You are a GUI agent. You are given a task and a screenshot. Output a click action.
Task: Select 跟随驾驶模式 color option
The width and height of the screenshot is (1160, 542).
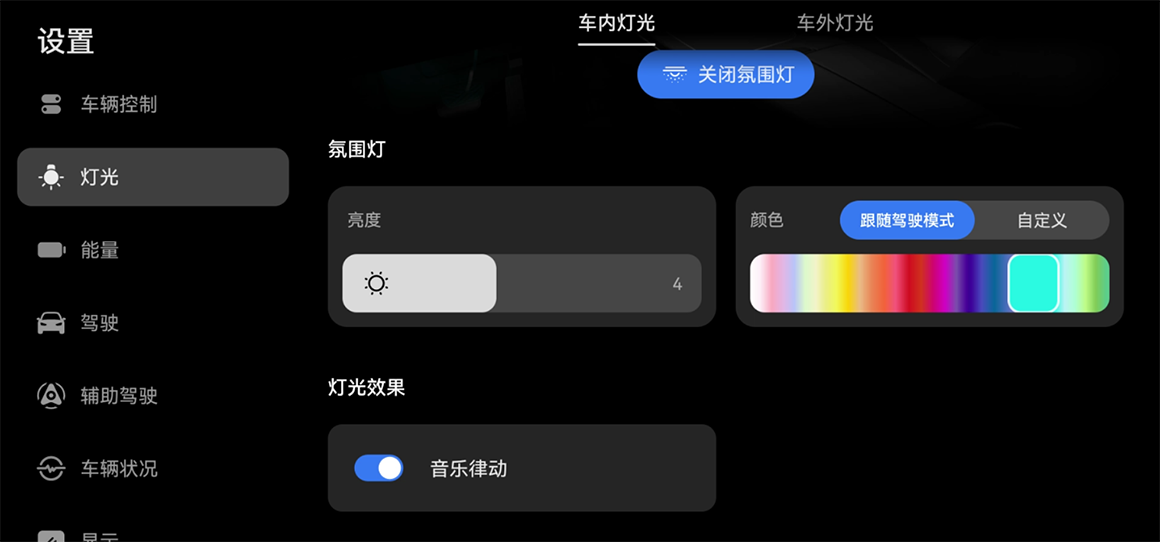pyautogui.click(x=906, y=220)
